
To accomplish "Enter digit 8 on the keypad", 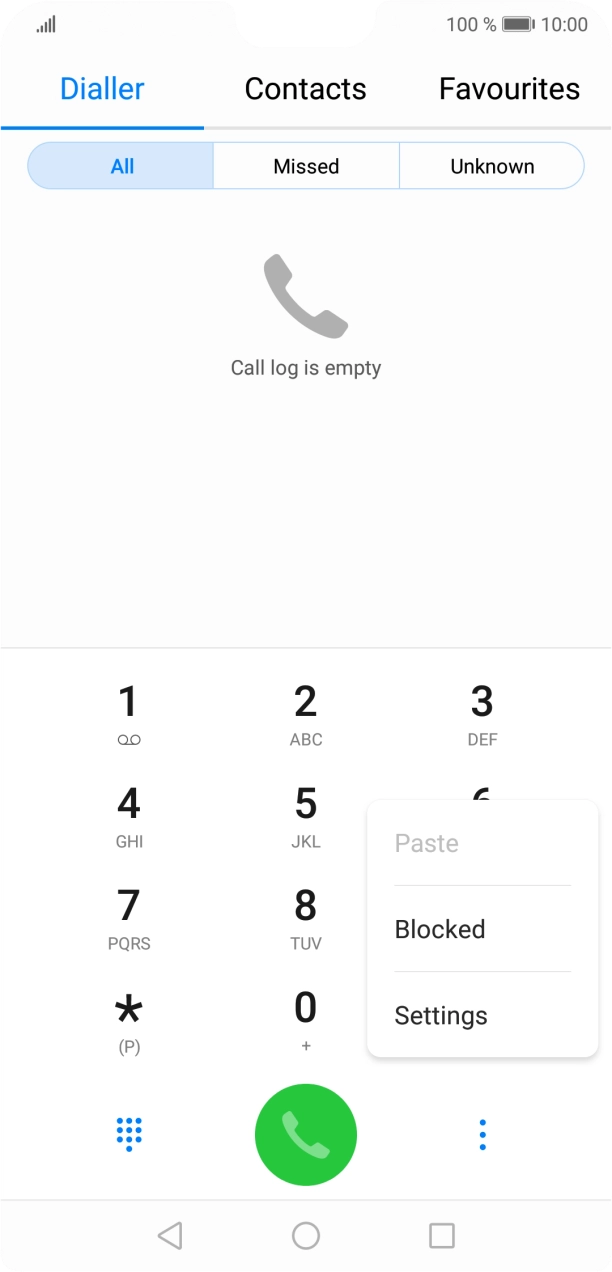I will [306, 918].
